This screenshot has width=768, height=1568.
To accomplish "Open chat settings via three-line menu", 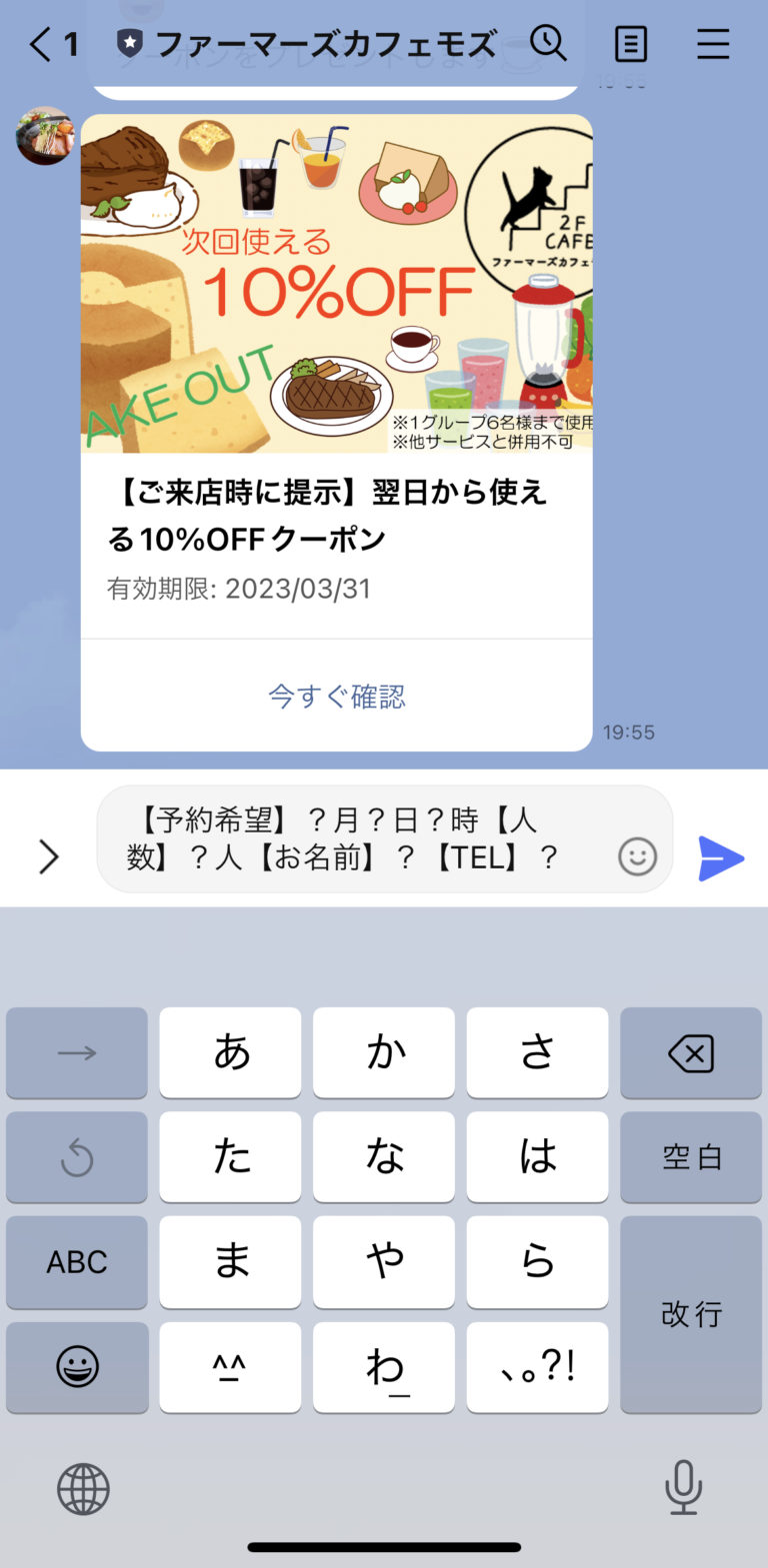I will click(x=713, y=44).
